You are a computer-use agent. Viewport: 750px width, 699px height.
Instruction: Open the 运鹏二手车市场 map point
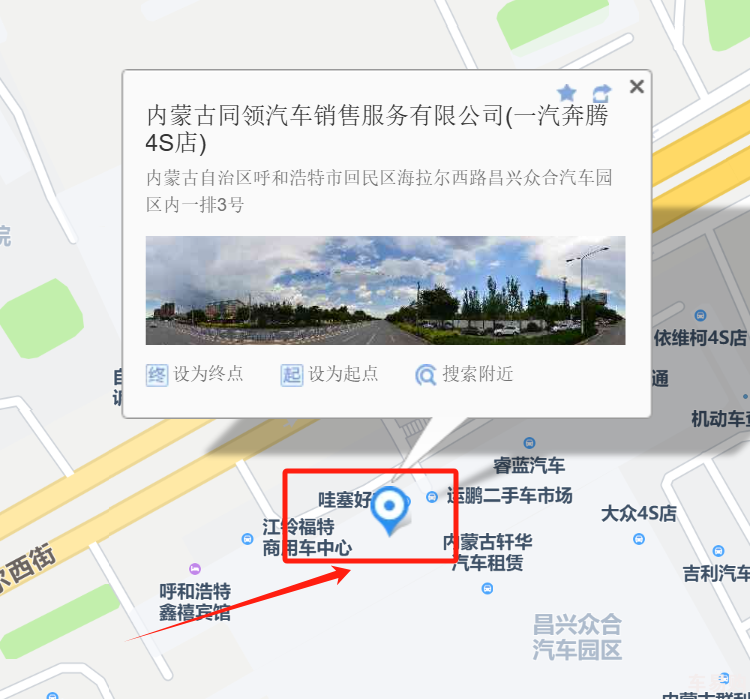pos(508,495)
